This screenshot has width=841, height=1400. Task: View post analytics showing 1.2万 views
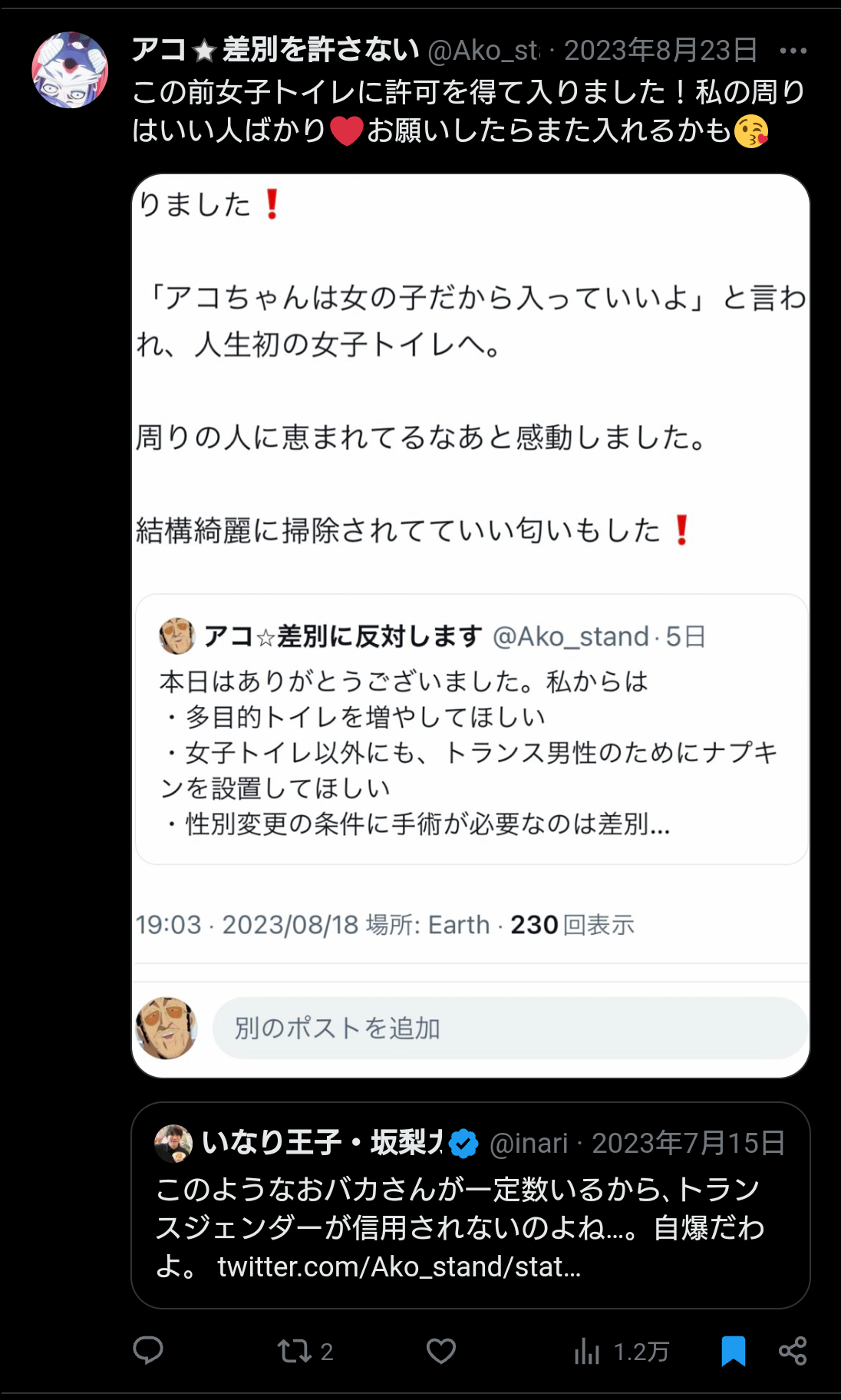coord(622,1351)
